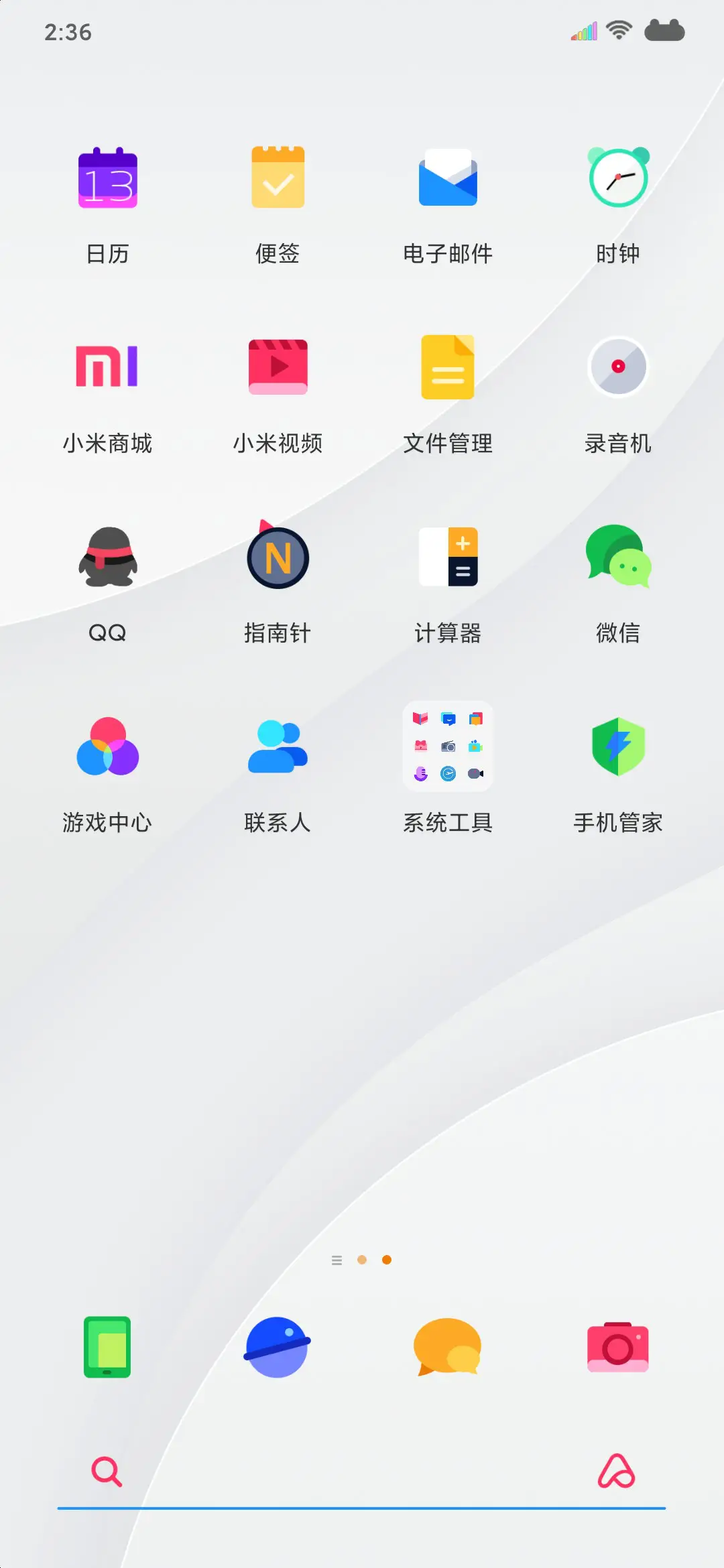724x1568 pixels.
Task: Launch 手机管家 (Phone Manager)
Action: [x=618, y=746]
